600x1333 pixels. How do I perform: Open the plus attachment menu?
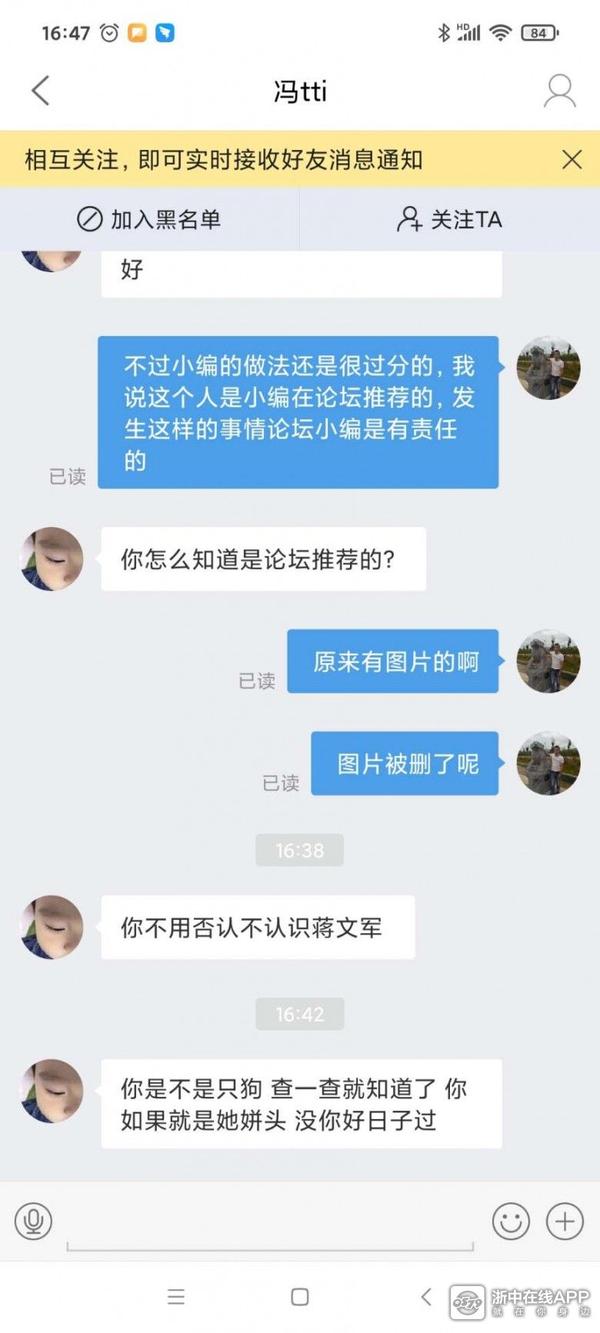(565, 1221)
